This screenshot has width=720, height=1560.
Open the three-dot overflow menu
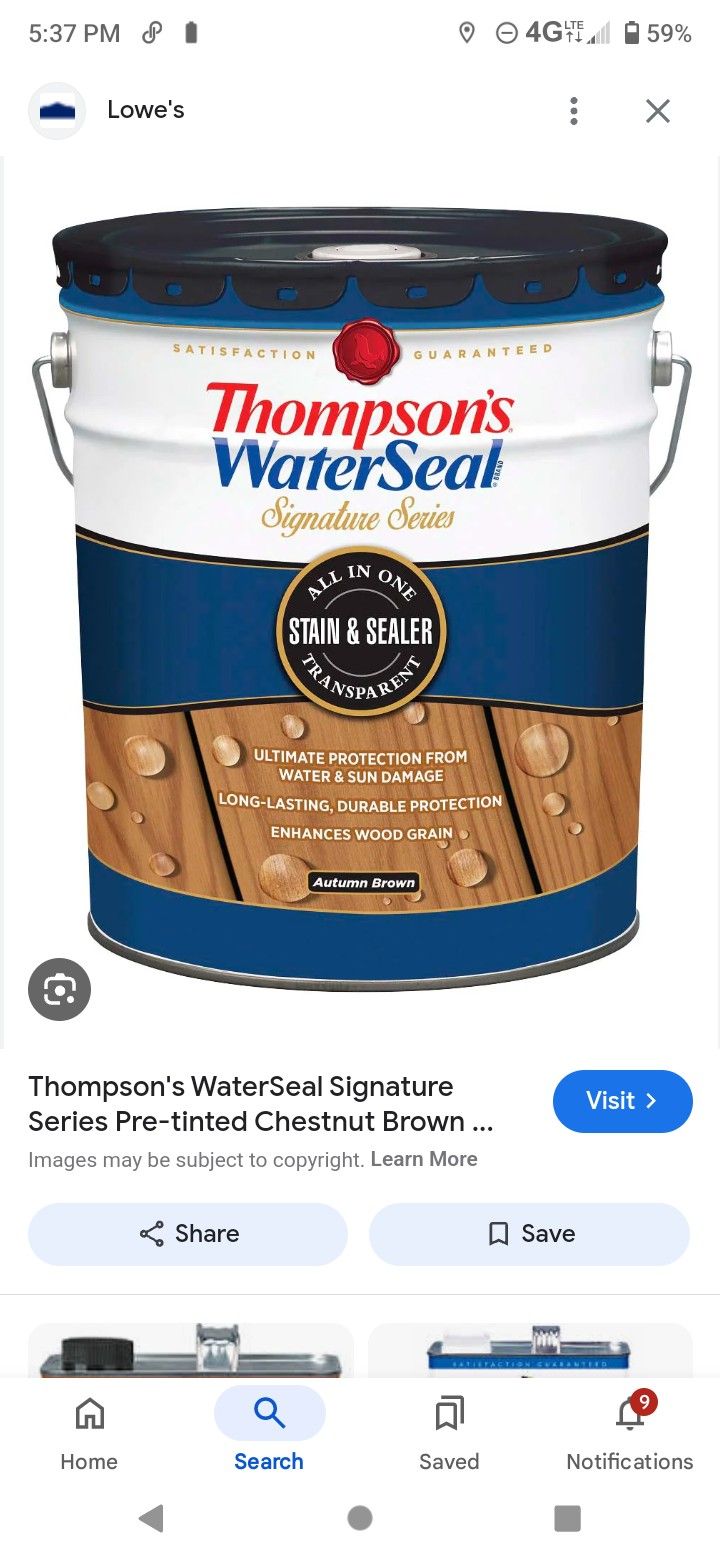pyautogui.click(x=573, y=111)
